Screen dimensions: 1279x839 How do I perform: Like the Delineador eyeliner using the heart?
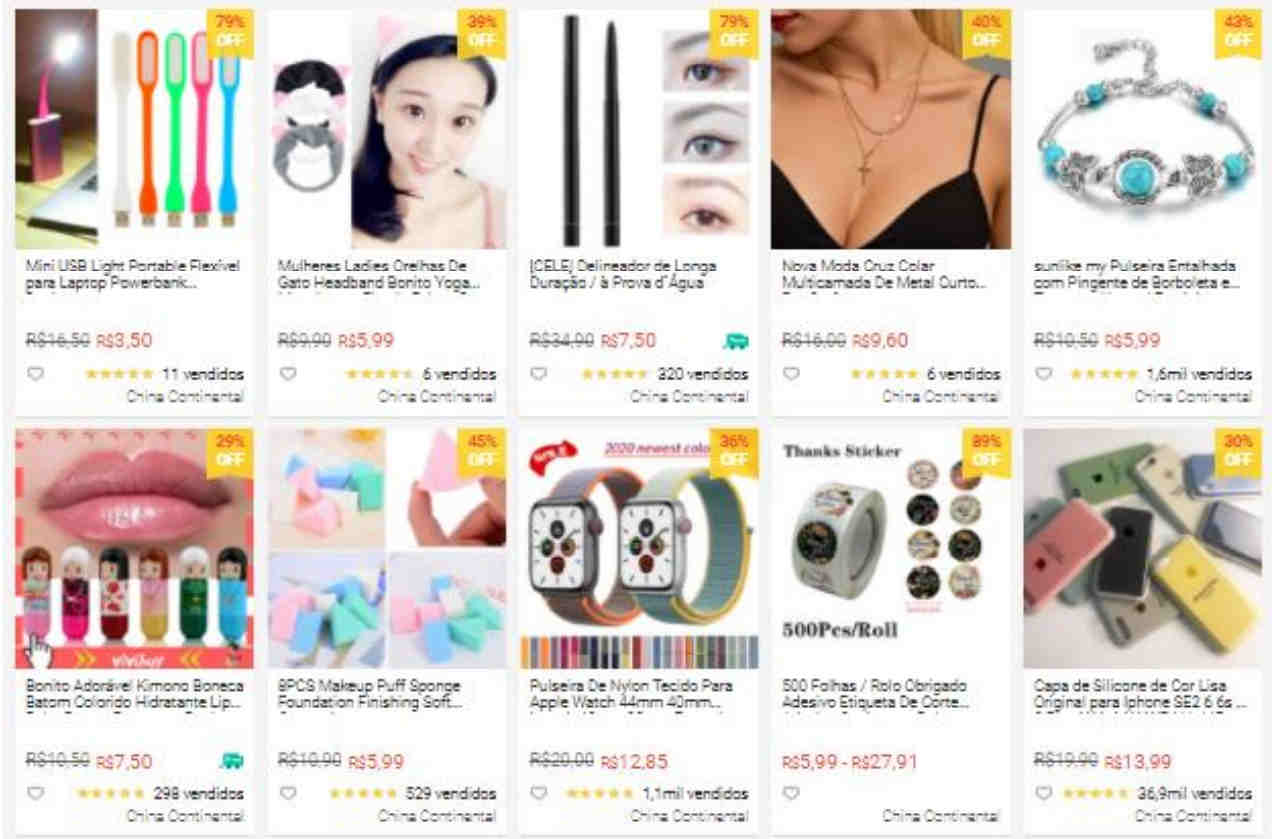tap(539, 374)
